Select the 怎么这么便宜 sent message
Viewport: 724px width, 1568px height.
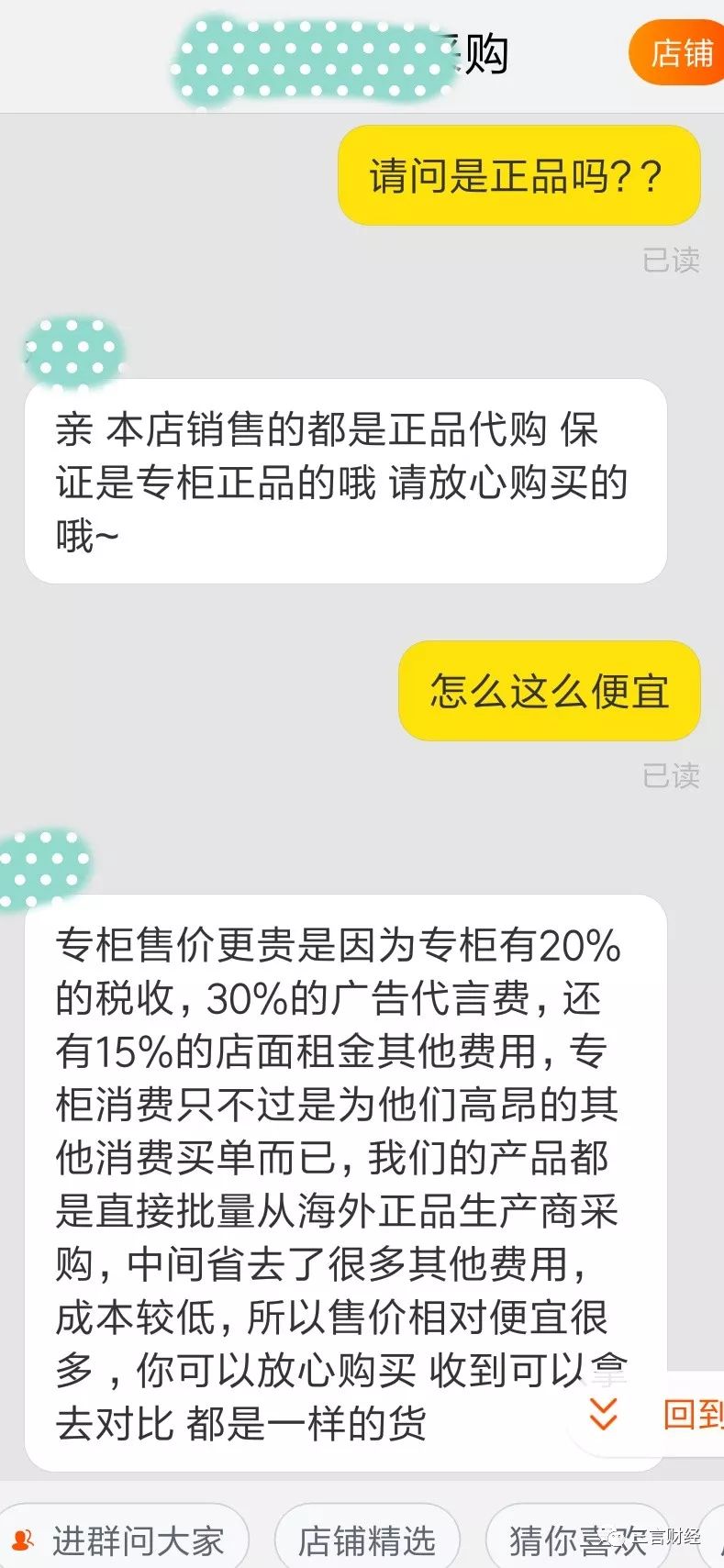549,693
